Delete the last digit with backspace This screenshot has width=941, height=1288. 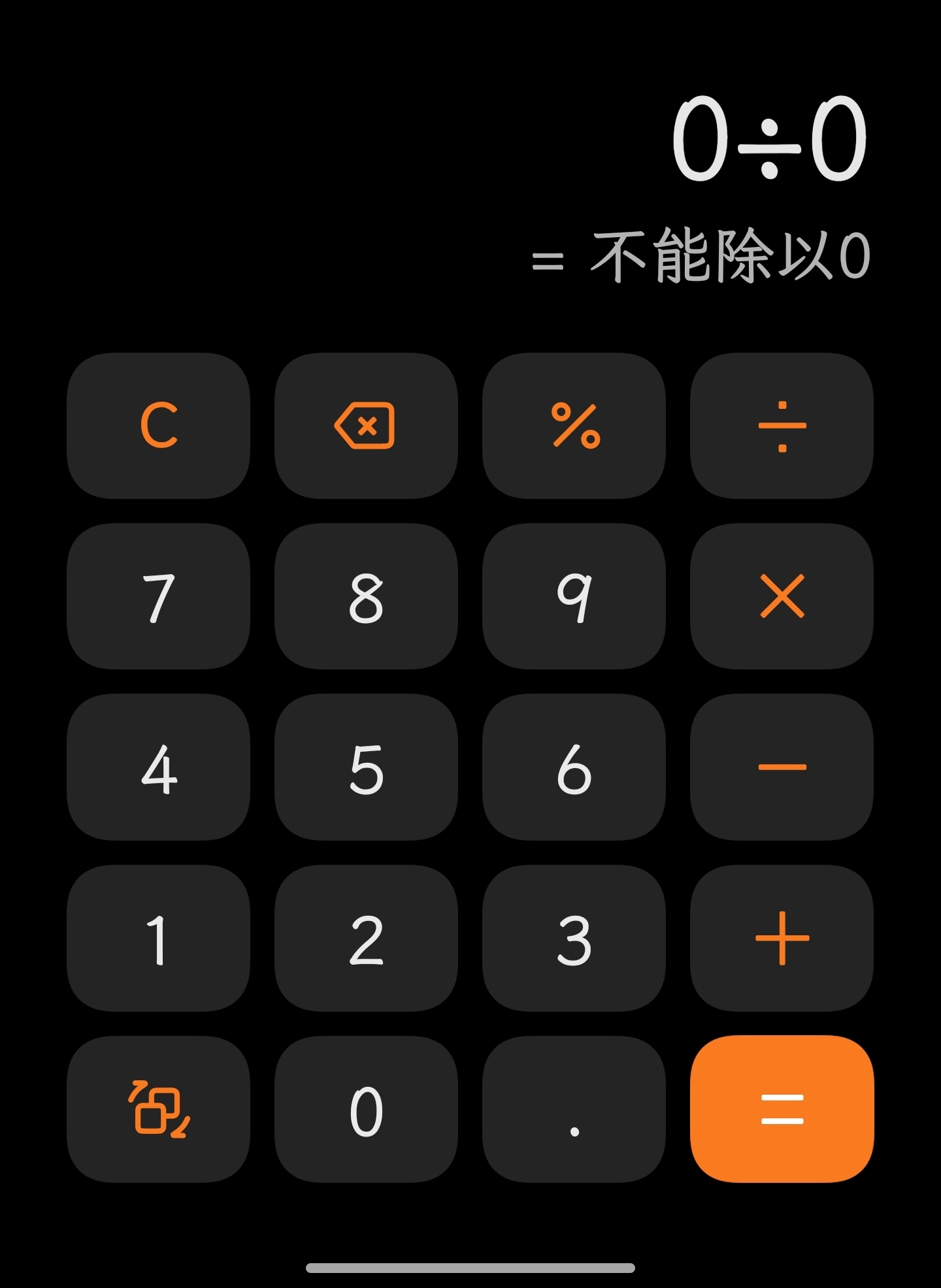point(366,426)
